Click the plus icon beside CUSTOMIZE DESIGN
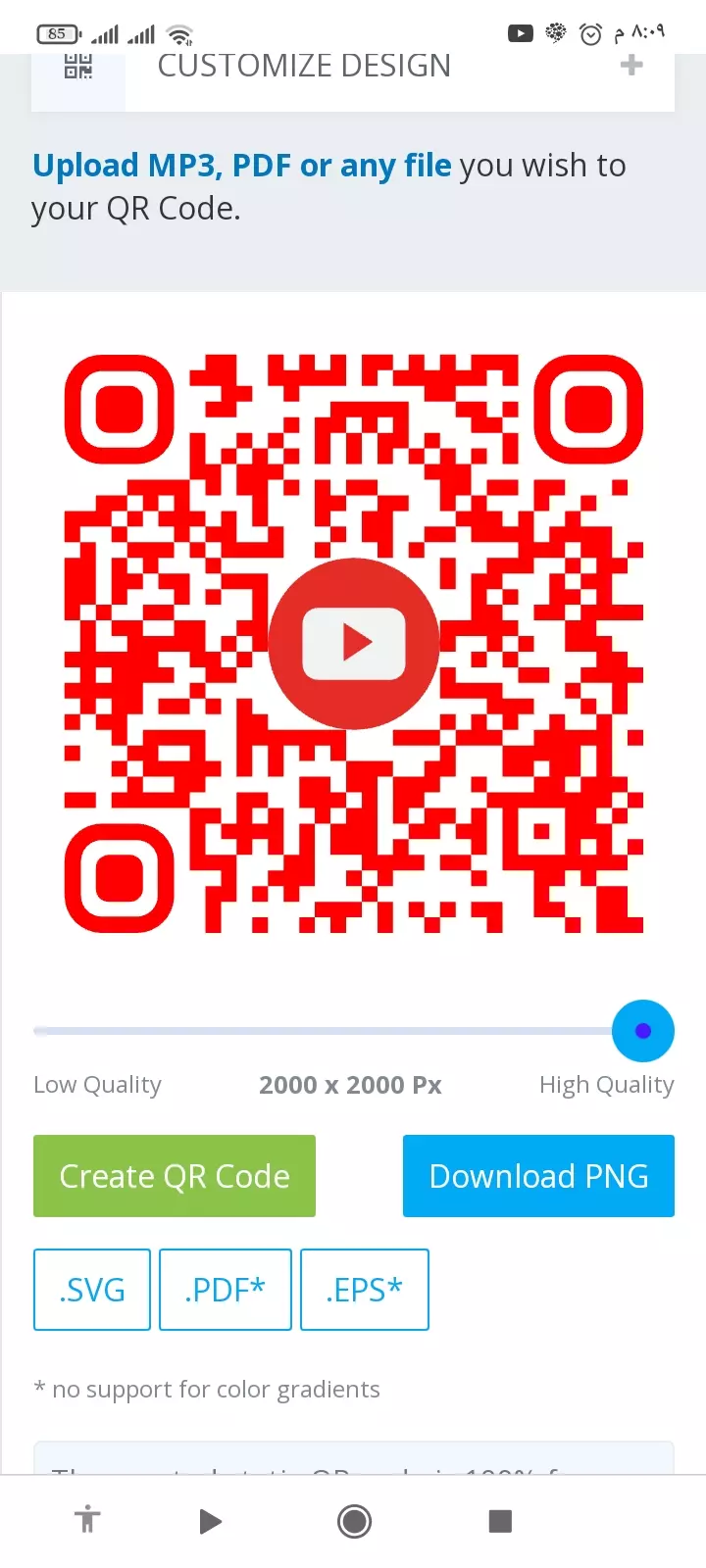Image resolution: width=706 pixels, height=1568 pixels. 631,66
